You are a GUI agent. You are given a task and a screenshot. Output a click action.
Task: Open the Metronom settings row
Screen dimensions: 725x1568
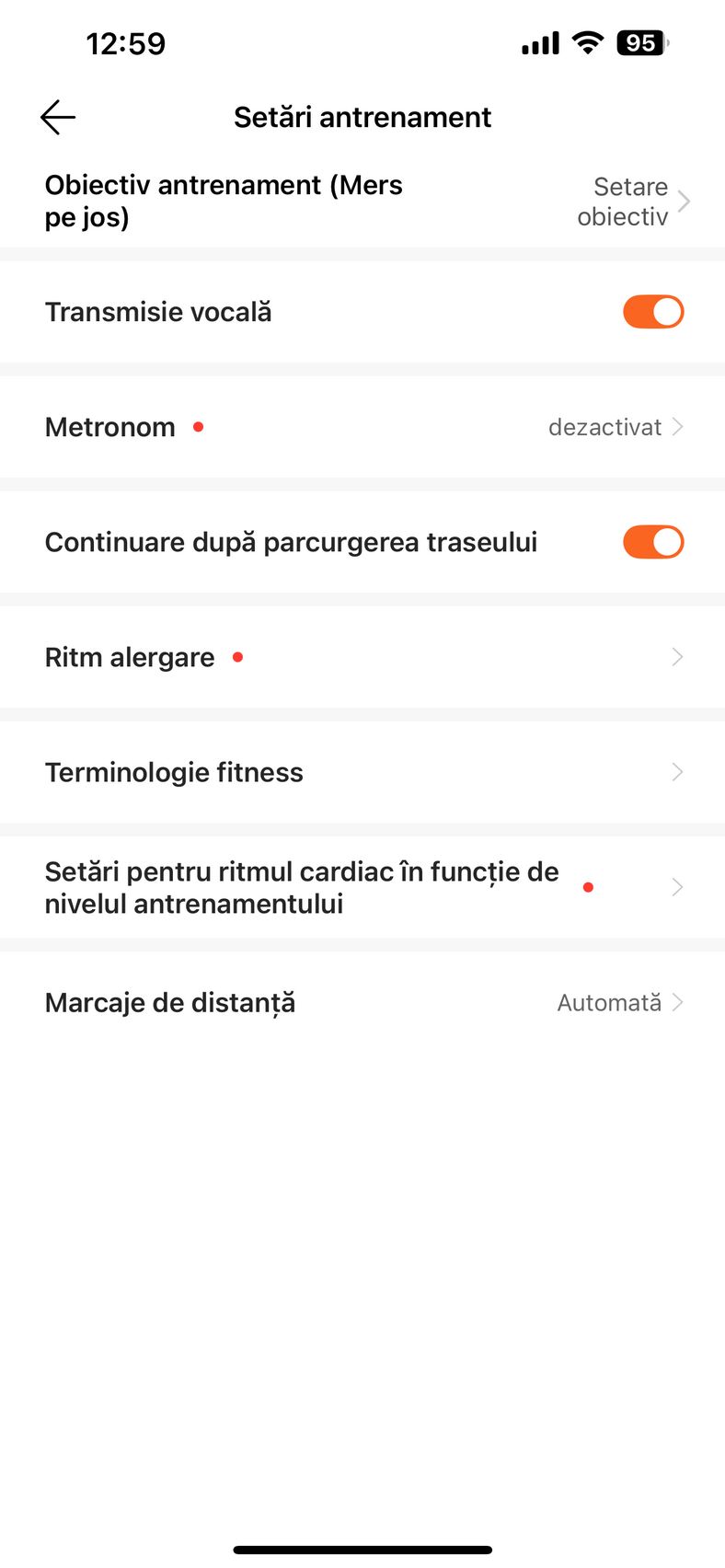pyautogui.click(x=362, y=427)
